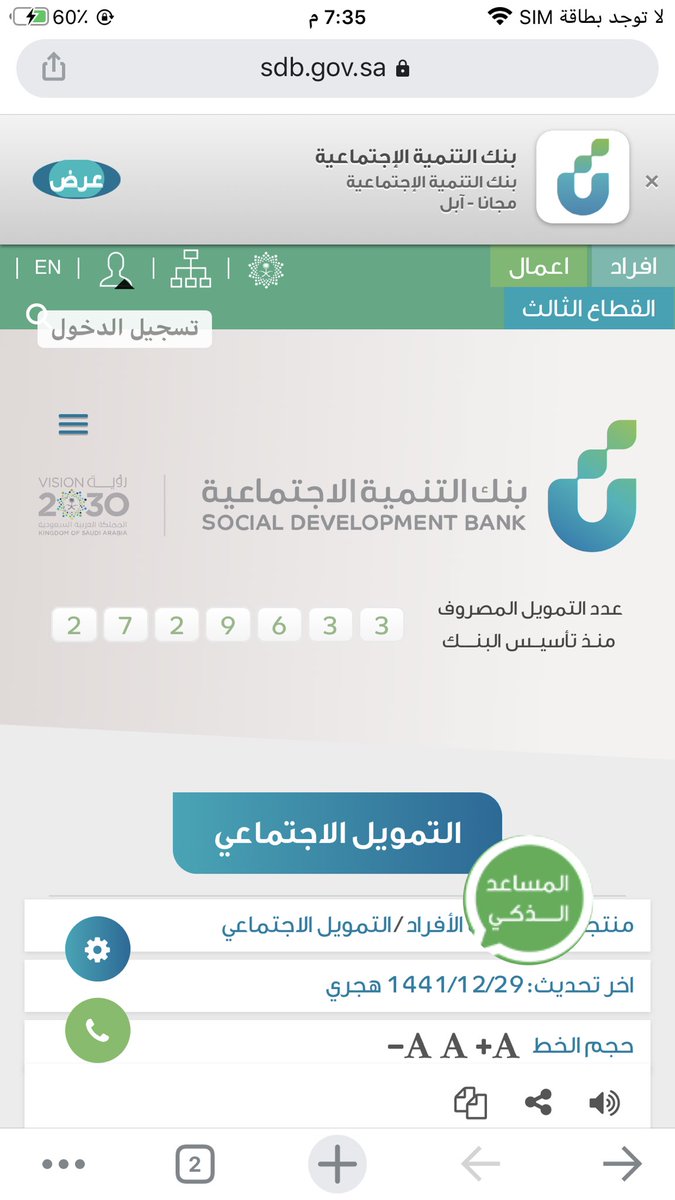This screenshot has height=1200, width=675.
Task: Open the hamburger menu
Action: pos(73,424)
